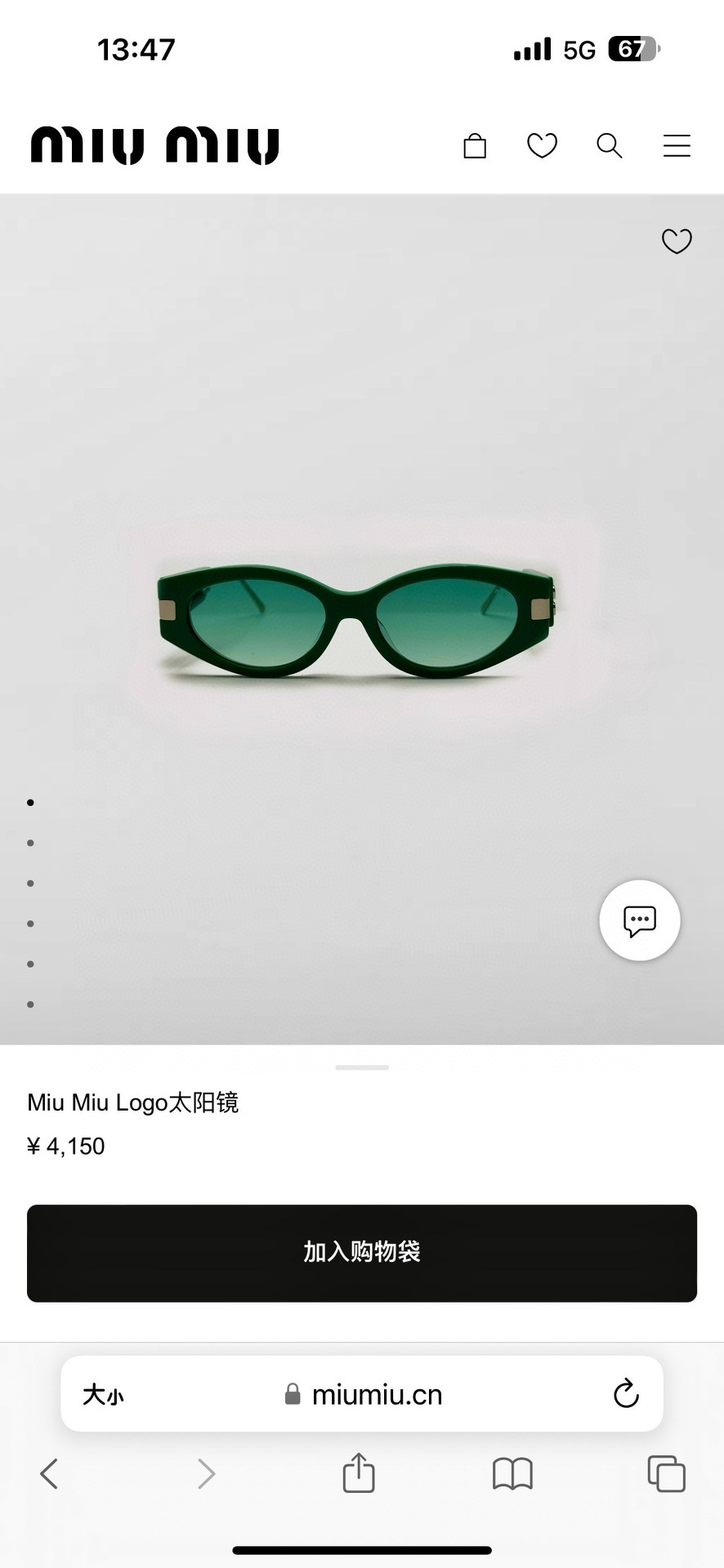The width and height of the screenshot is (724, 1568).
Task: Save these sunglasses to the wishlist
Action: 677,241
